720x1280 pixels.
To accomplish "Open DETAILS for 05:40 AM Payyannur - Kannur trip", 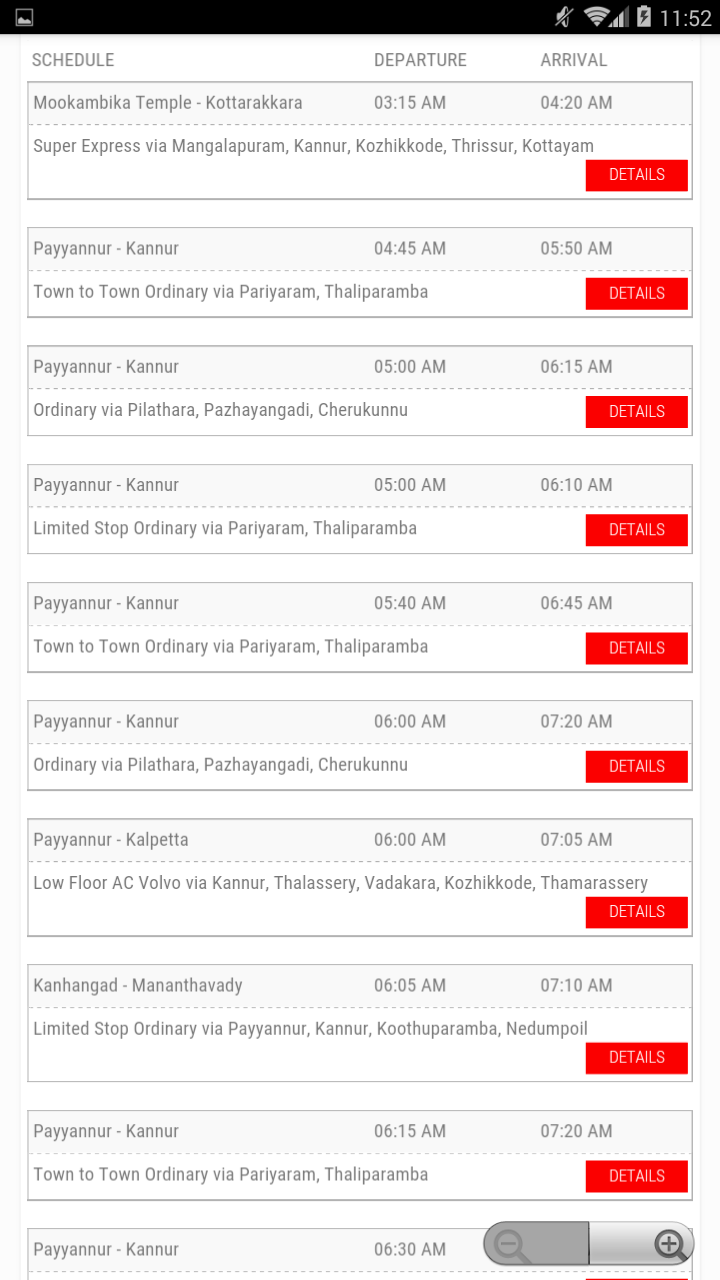I will [x=636, y=648].
